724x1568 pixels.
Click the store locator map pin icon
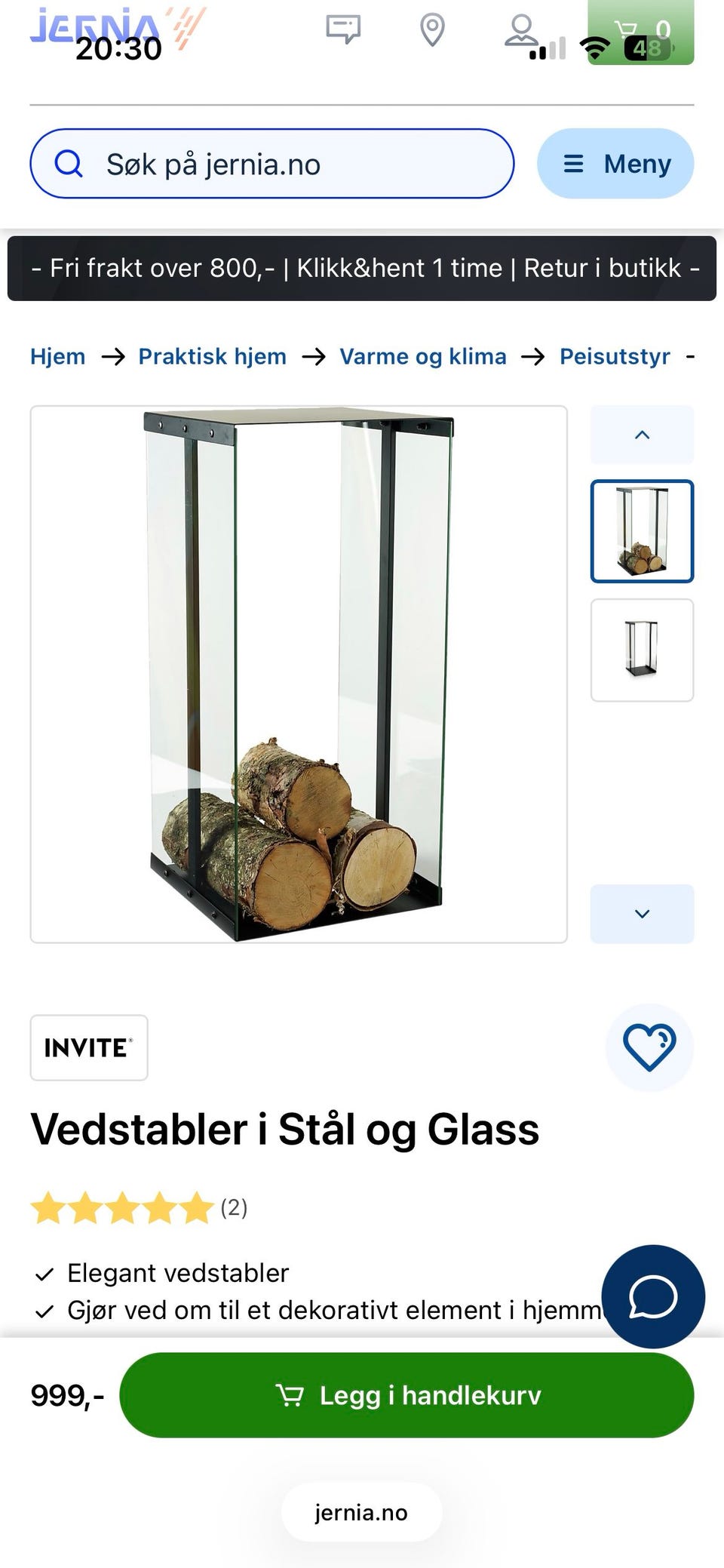tap(432, 30)
